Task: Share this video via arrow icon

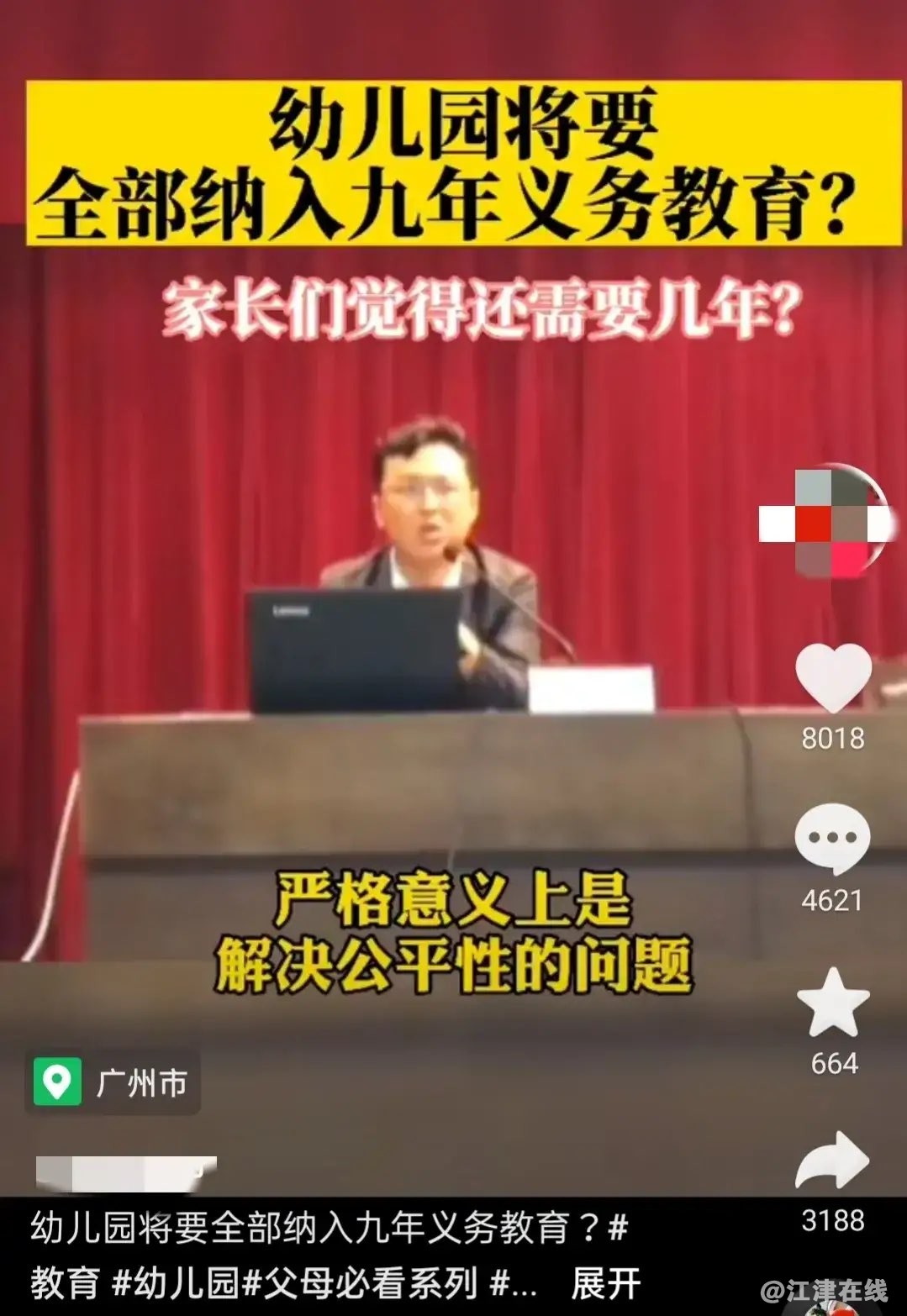Action: pos(832,1161)
